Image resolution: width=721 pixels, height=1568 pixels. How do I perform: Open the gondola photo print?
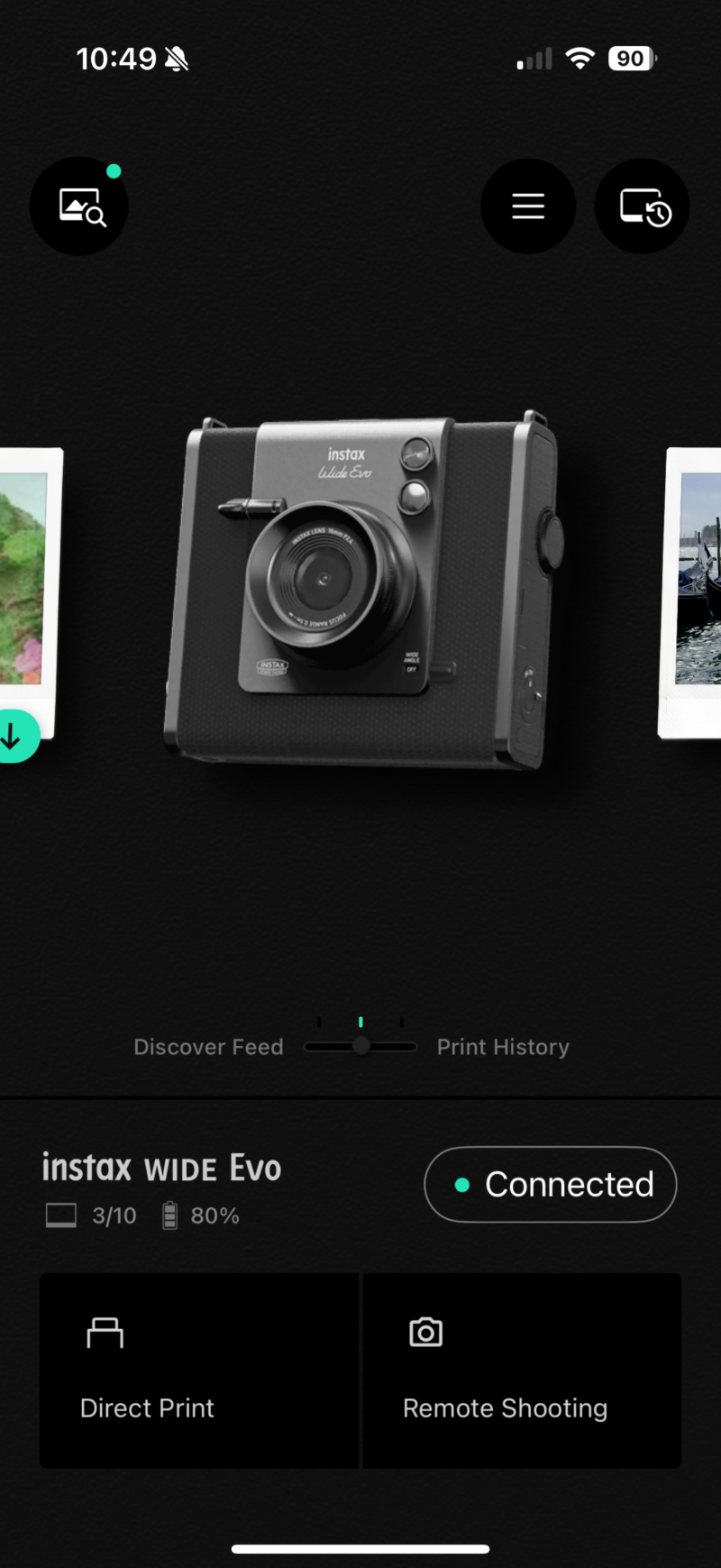(x=696, y=591)
